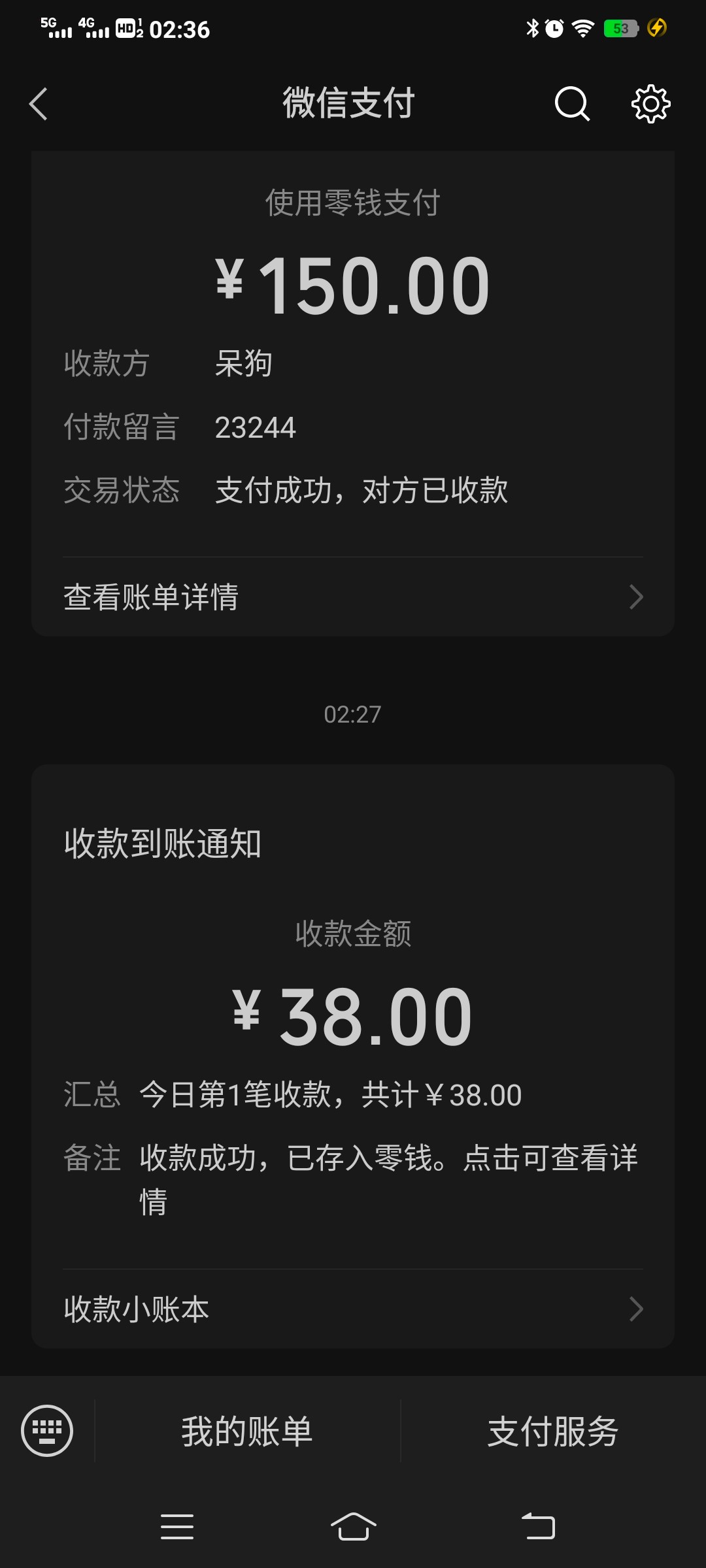Screen dimensions: 706x1568
Task: Go back from 微信支付 page
Action: pyautogui.click(x=39, y=104)
